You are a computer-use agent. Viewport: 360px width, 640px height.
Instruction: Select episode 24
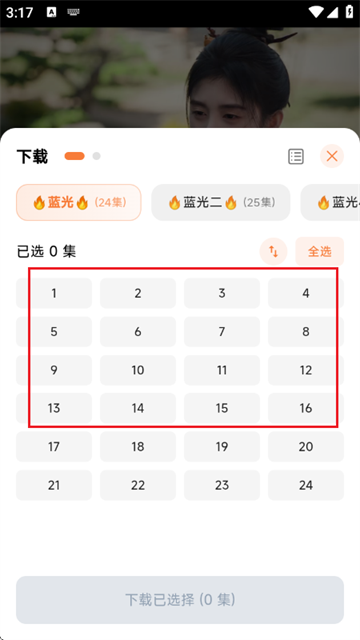(x=306, y=485)
